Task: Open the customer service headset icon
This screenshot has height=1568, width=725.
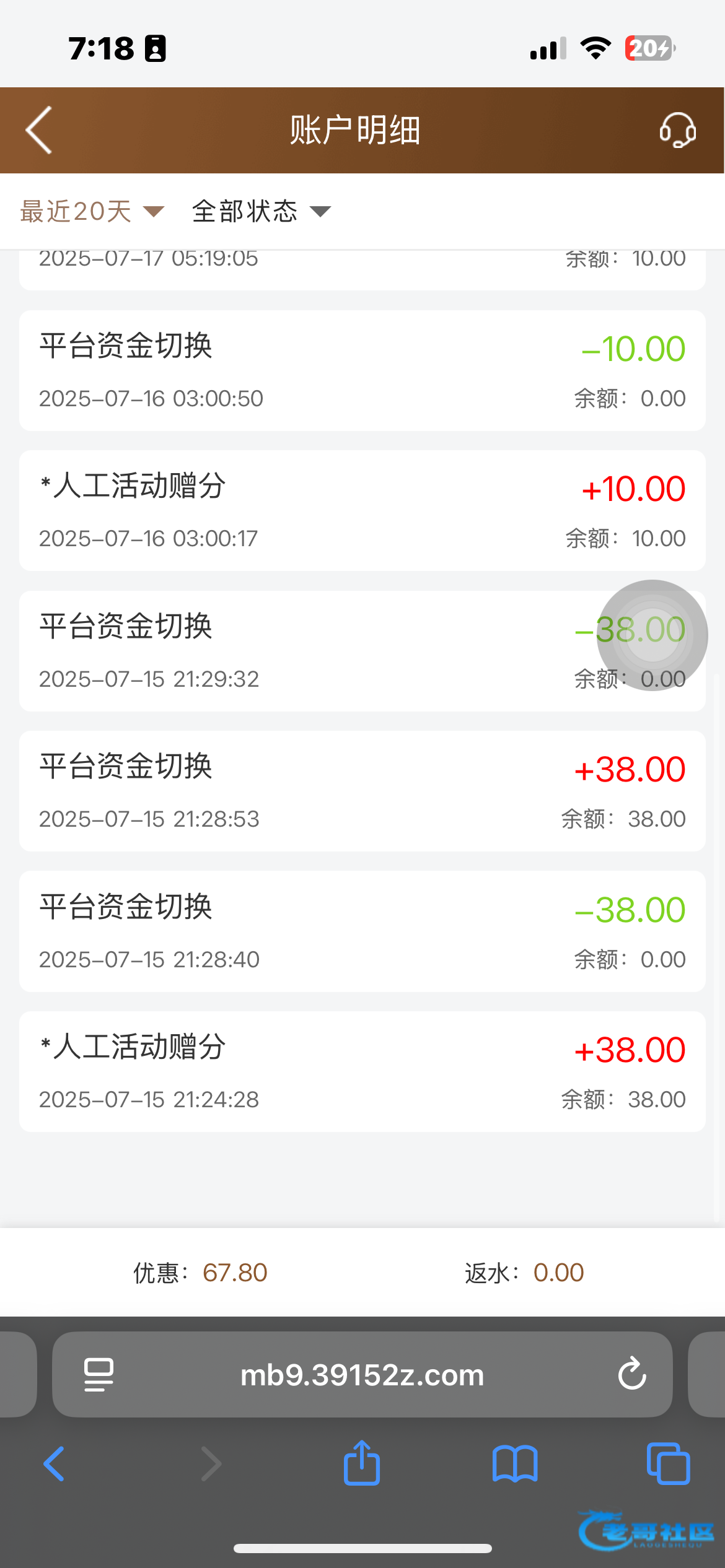Action: 677,130
